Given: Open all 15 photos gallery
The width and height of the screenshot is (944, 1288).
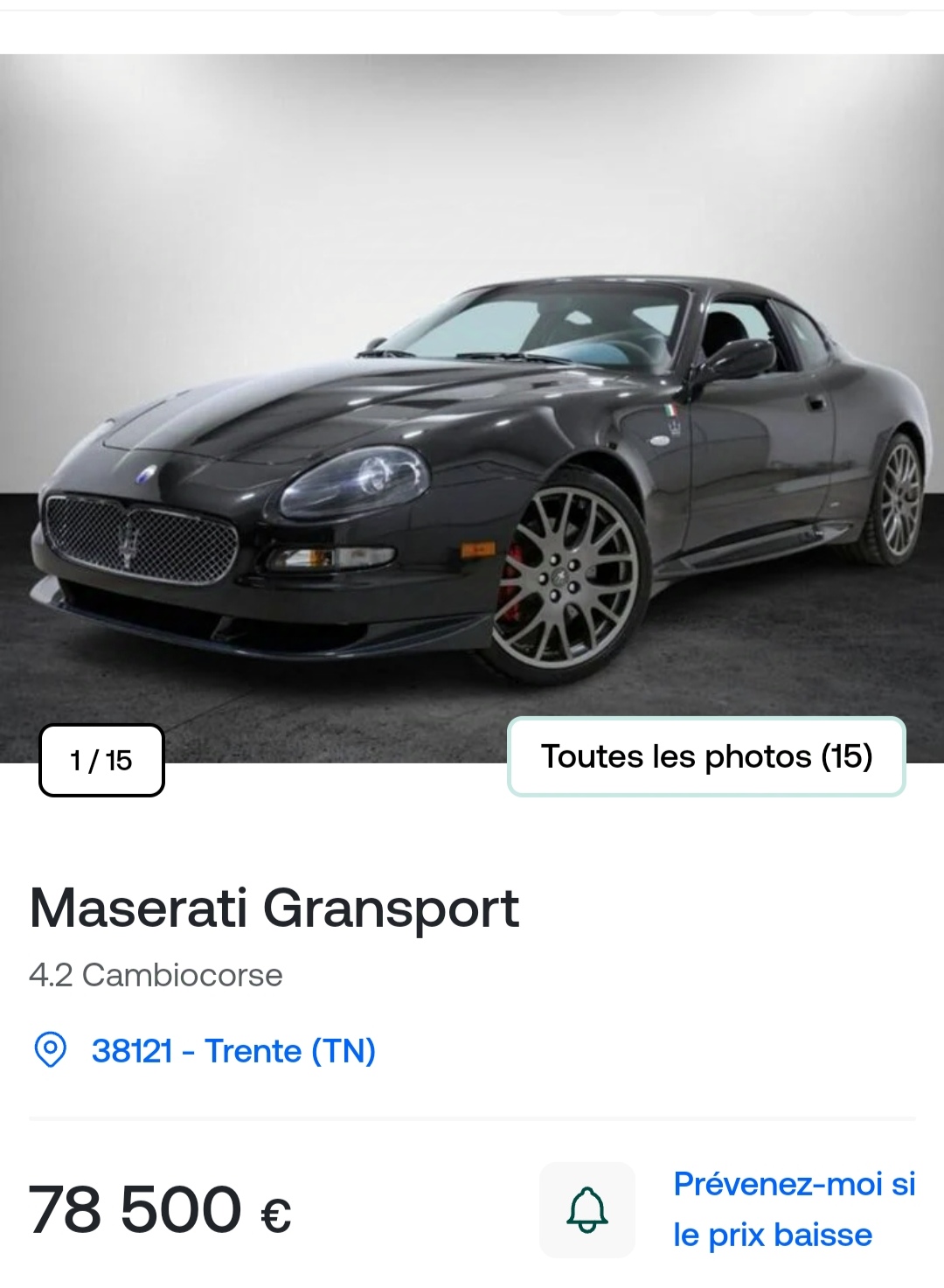Looking at the screenshot, I should (x=706, y=756).
